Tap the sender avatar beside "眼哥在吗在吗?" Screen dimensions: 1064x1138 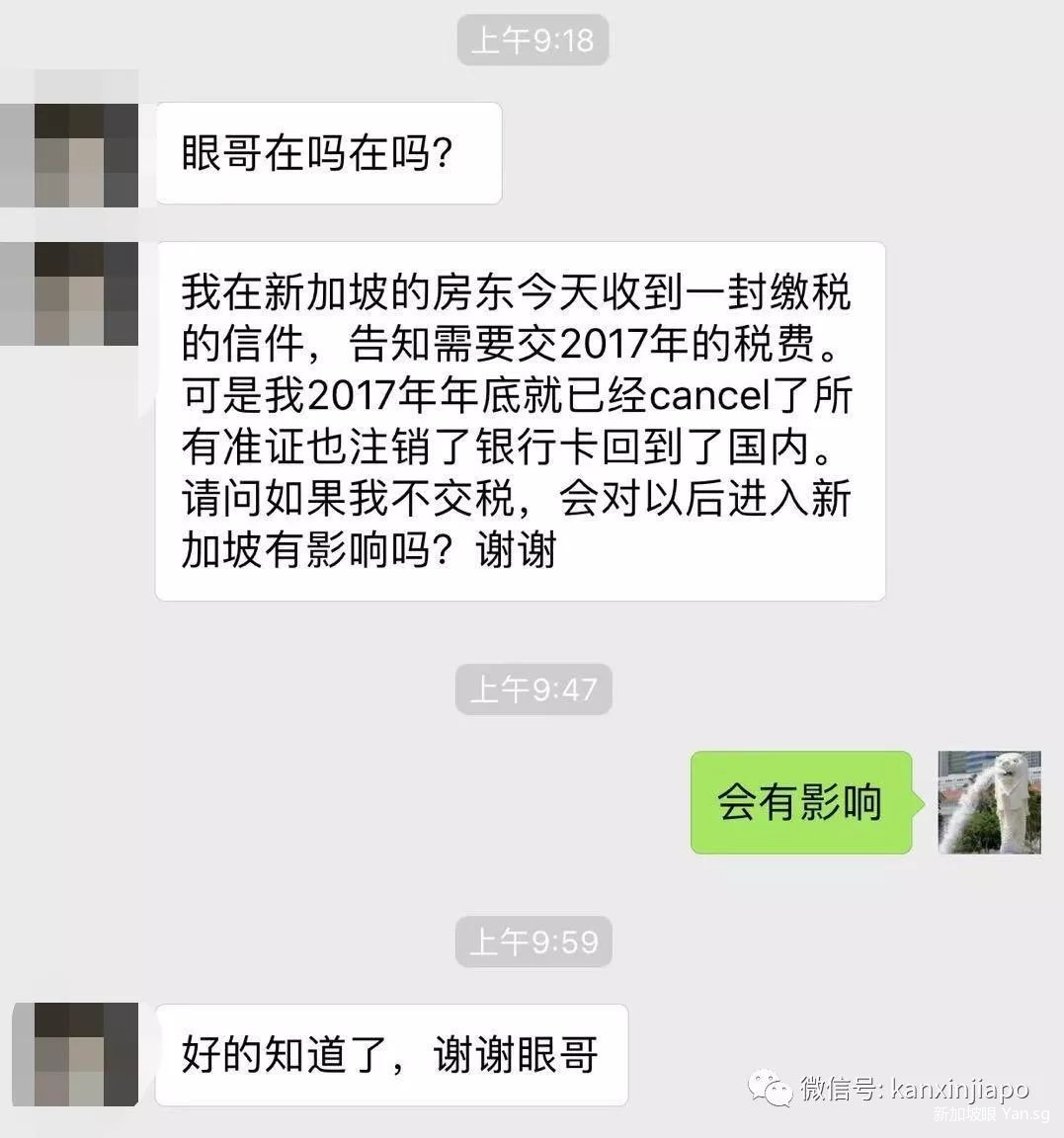click(84, 154)
